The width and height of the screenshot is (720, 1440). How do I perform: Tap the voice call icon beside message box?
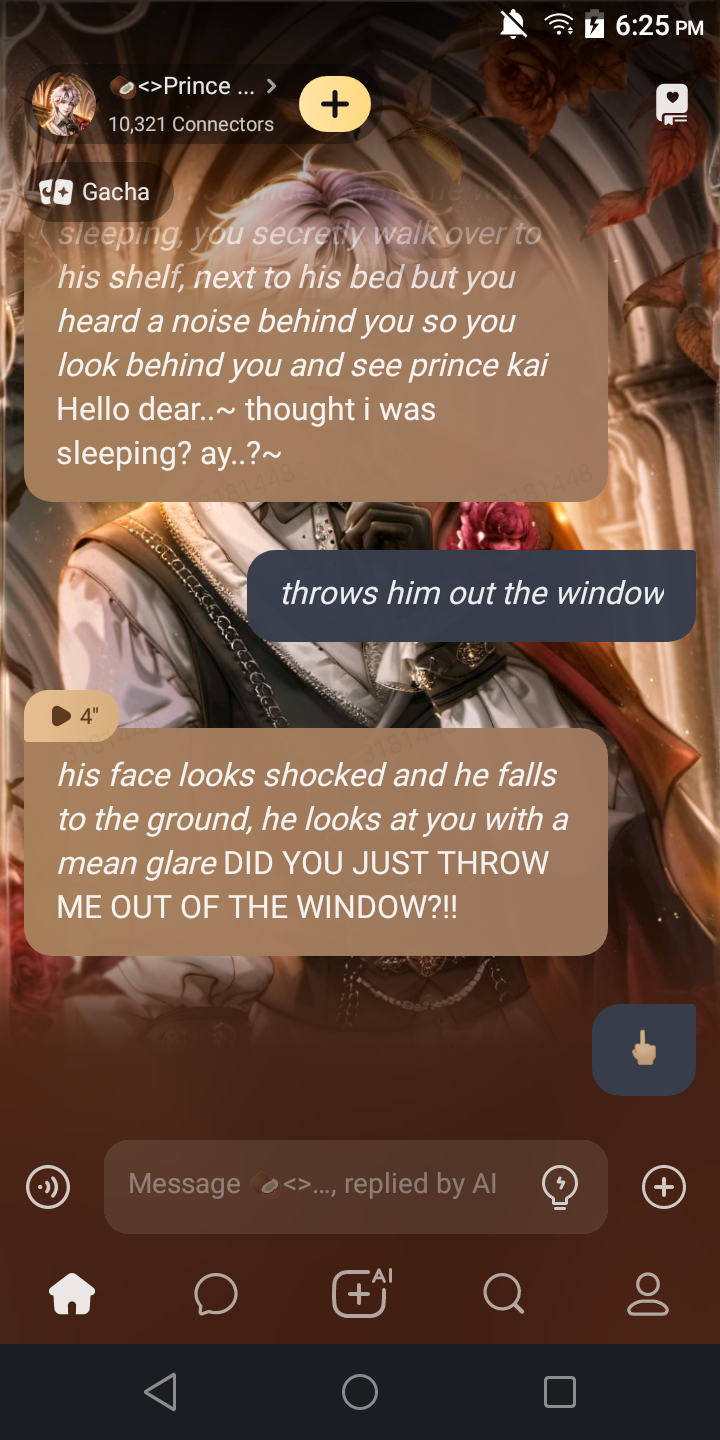pyautogui.click(x=48, y=1187)
